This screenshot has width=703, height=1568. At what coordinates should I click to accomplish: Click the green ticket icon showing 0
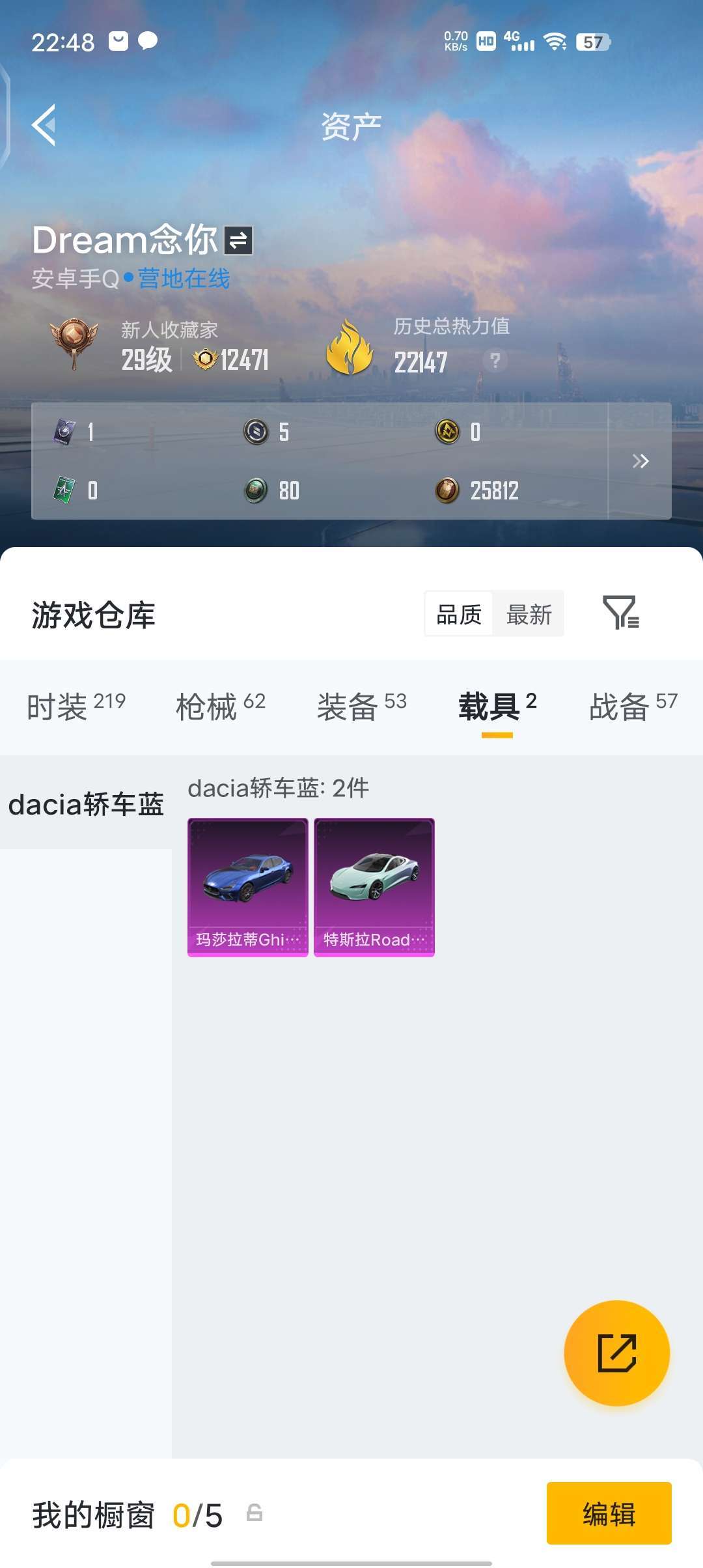click(x=63, y=490)
